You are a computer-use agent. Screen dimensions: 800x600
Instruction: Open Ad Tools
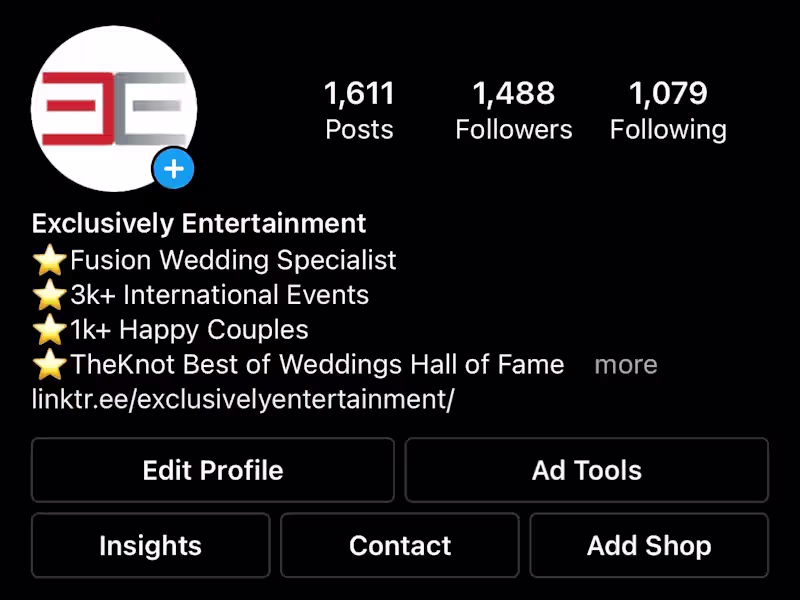[587, 470]
